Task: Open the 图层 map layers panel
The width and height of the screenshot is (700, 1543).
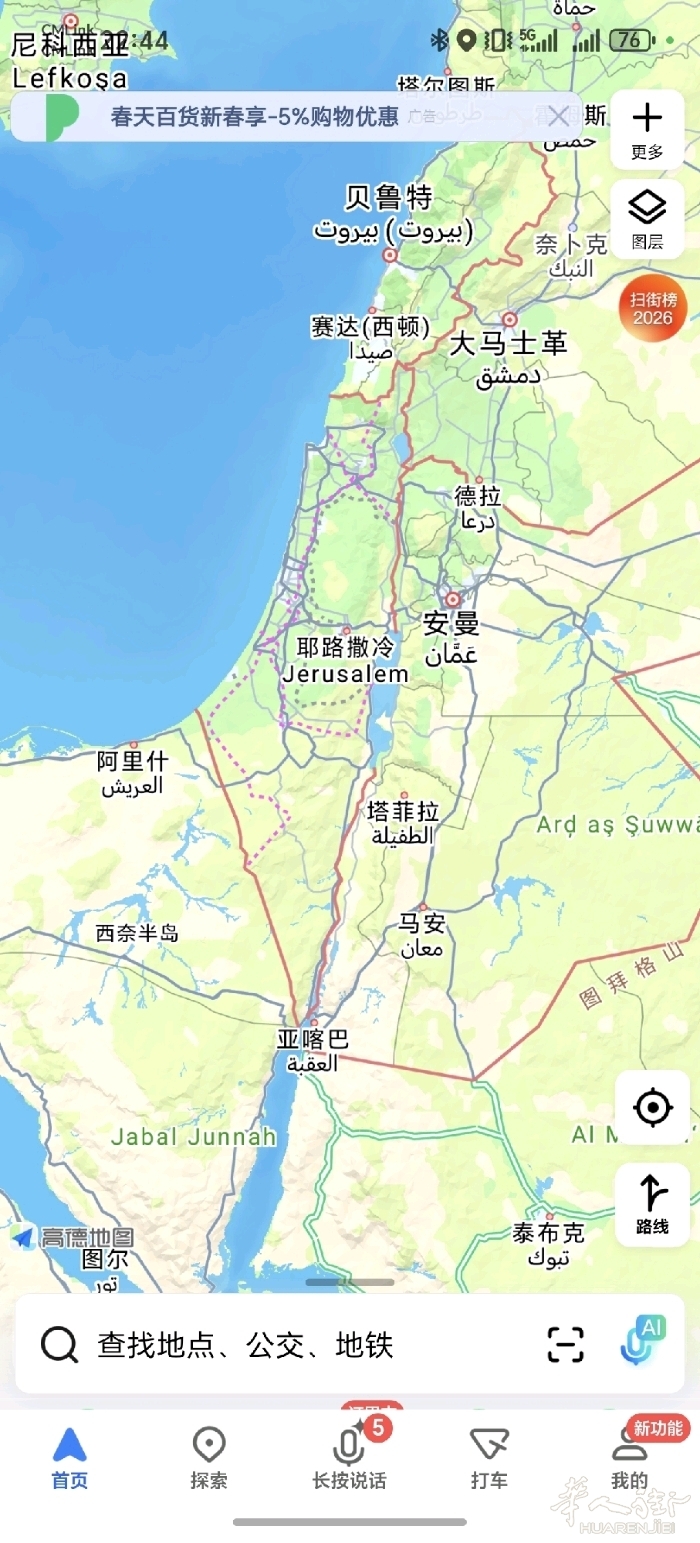Action: [647, 219]
